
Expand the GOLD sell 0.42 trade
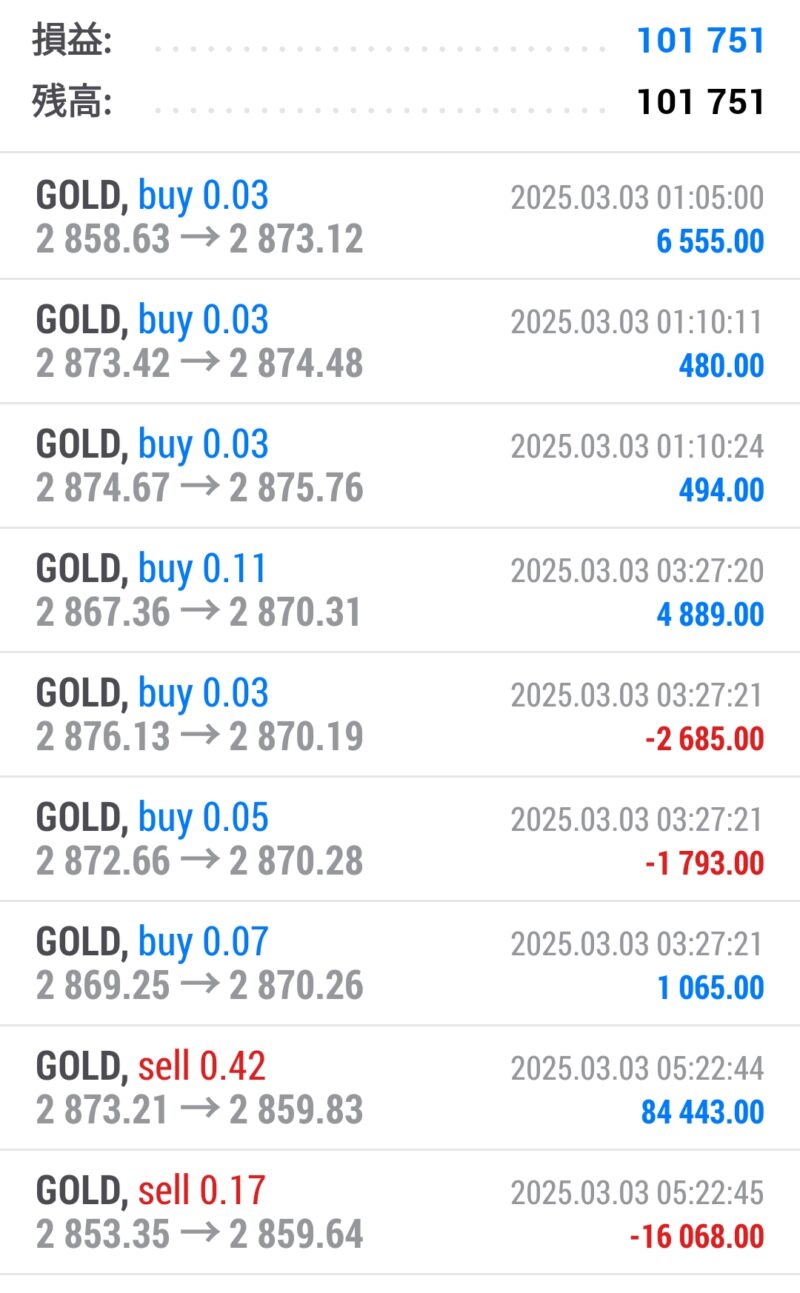(400, 1088)
